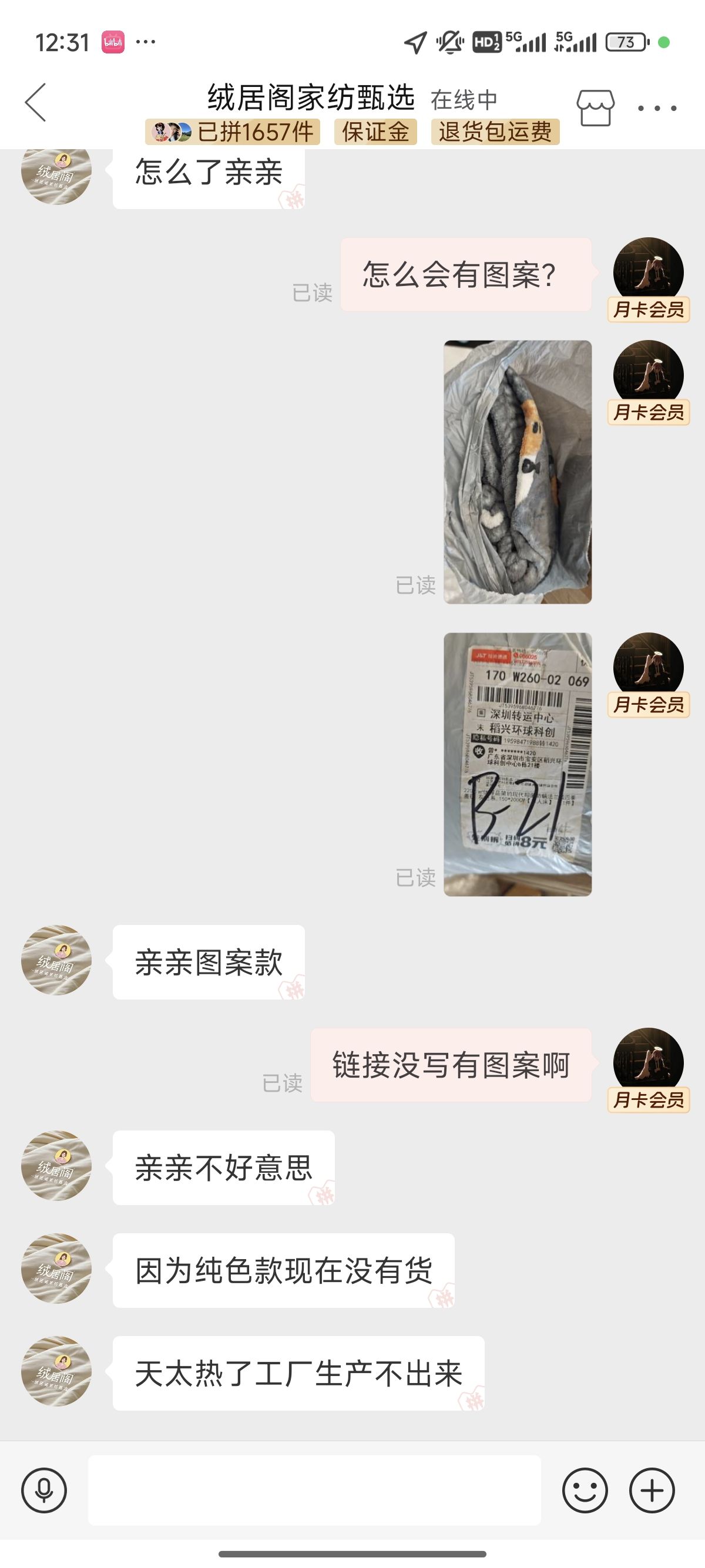View the sent blanket photo

tap(518, 472)
